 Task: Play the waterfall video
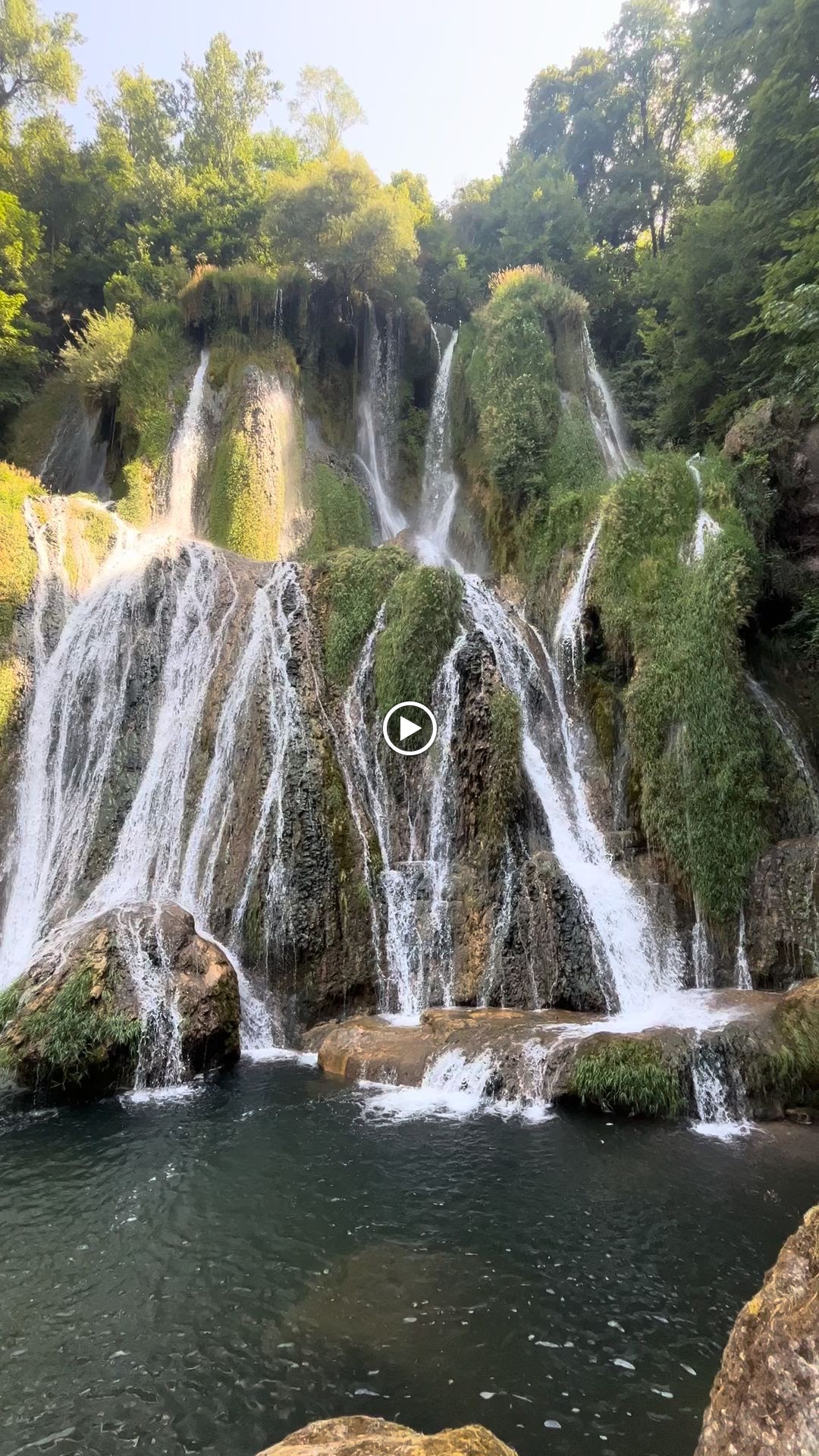click(x=409, y=729)
